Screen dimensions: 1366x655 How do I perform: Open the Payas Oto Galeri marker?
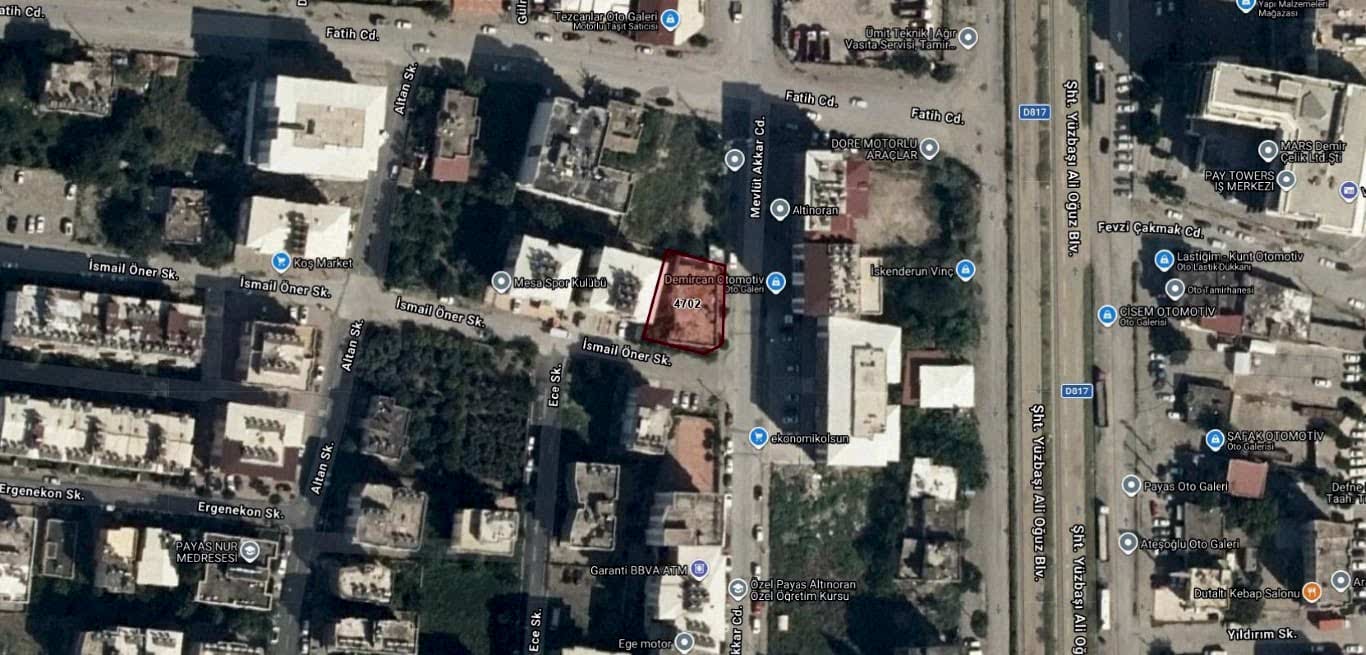[1131, 486]
